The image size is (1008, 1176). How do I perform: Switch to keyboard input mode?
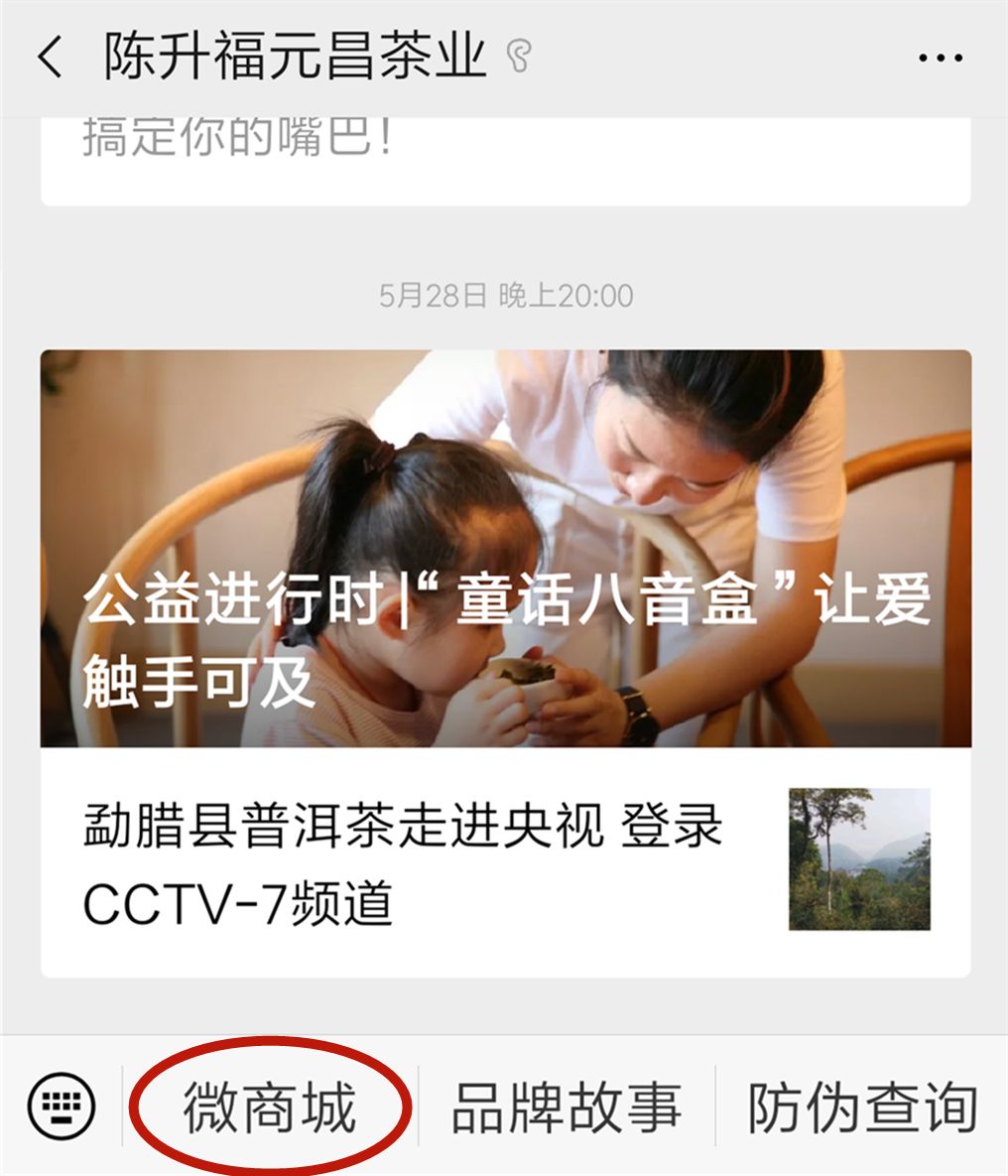(x=62, y=1106)
